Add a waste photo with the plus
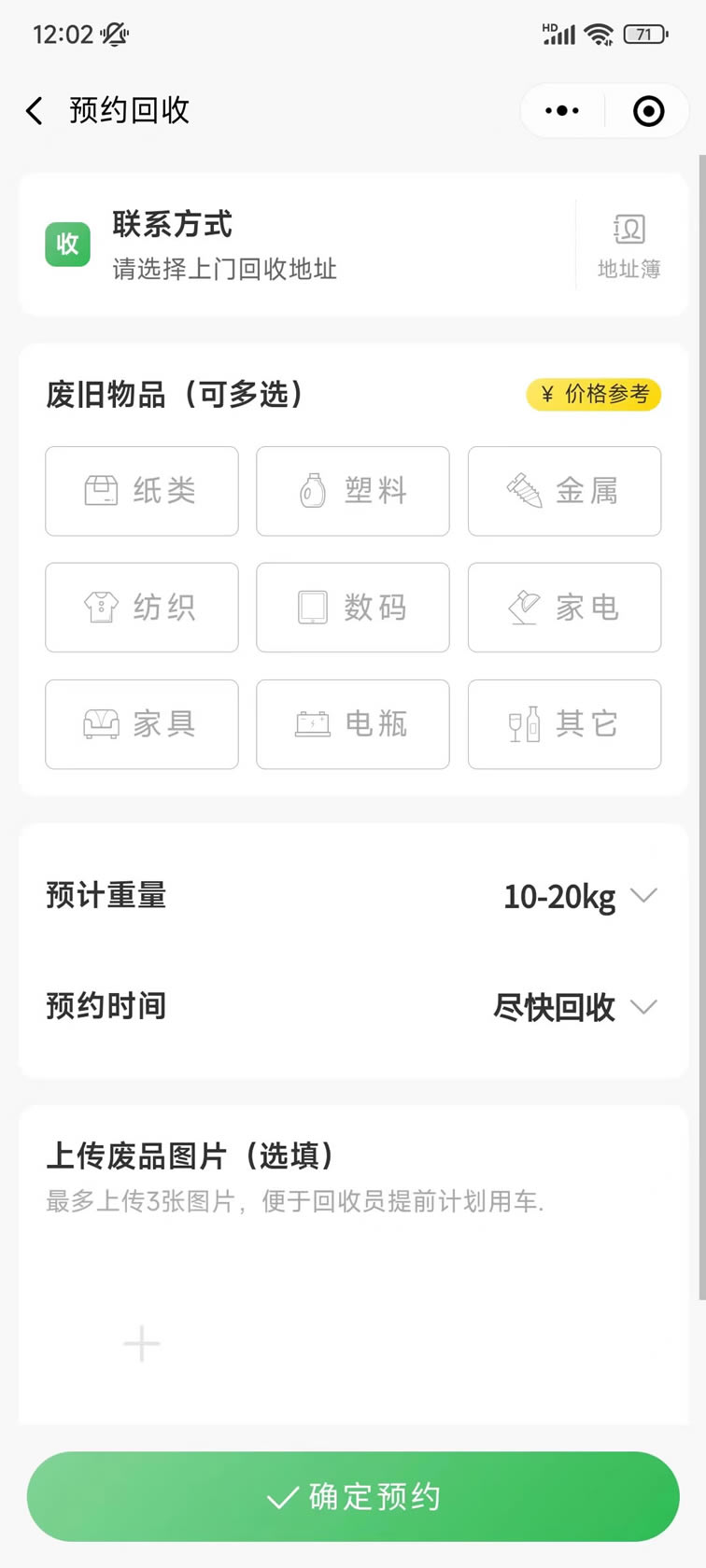 [142, 1344]
